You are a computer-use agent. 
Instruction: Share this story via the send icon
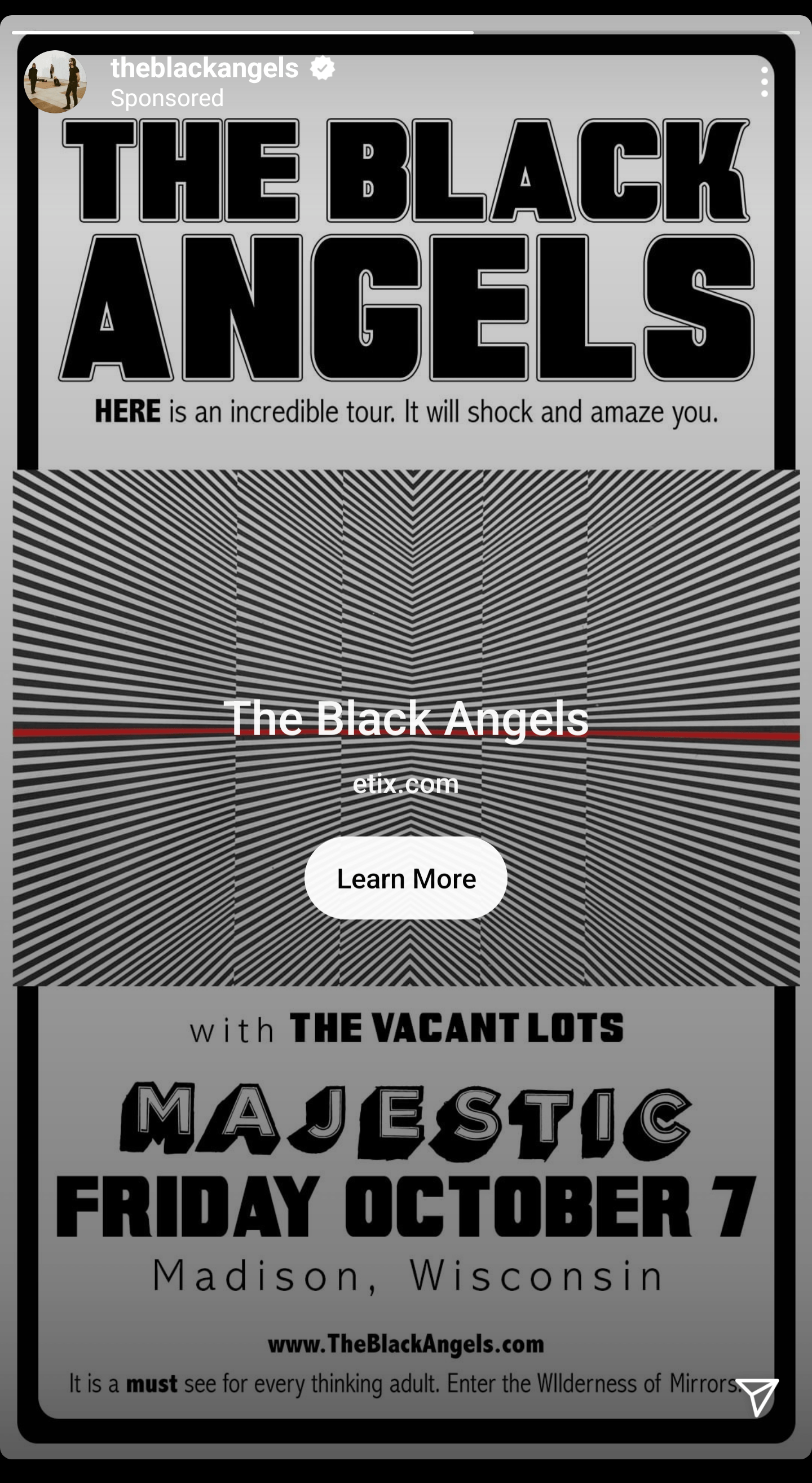coord(757,1396)
